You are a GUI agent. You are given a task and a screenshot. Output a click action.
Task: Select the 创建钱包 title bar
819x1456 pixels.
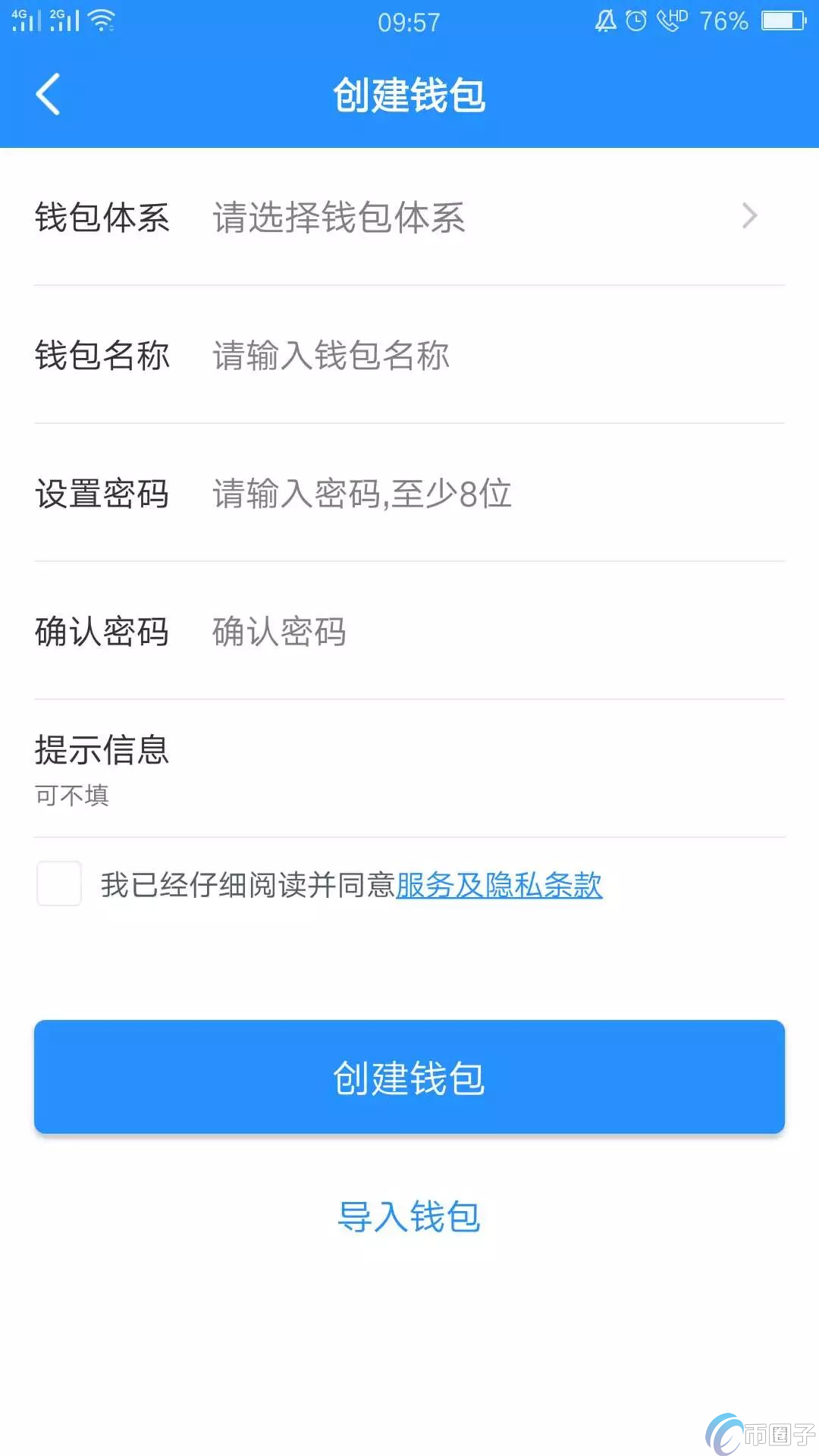coord(409,96)
